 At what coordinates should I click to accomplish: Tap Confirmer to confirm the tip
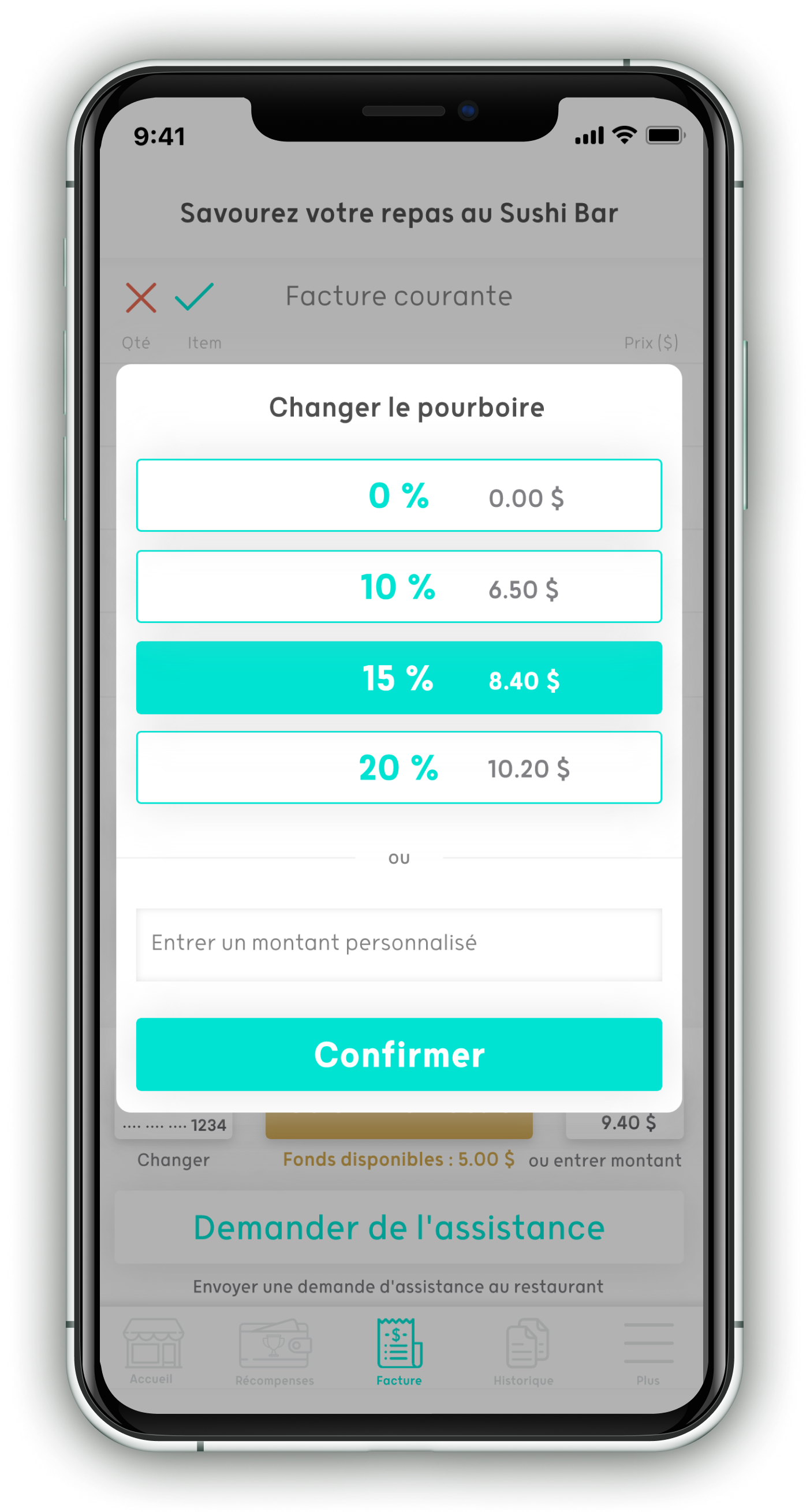pyautogui.click(x=398, y=1054)
